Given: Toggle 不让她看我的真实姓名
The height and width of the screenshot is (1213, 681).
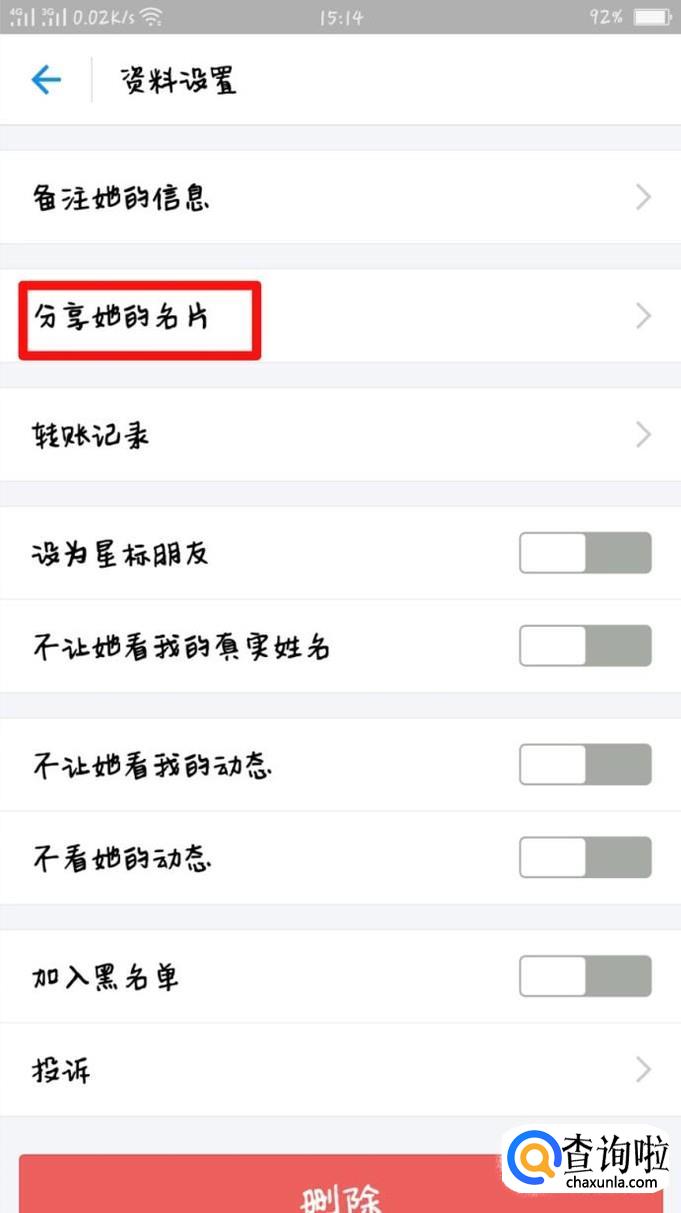Looking at the screenshot, I should tap(585, 646).
